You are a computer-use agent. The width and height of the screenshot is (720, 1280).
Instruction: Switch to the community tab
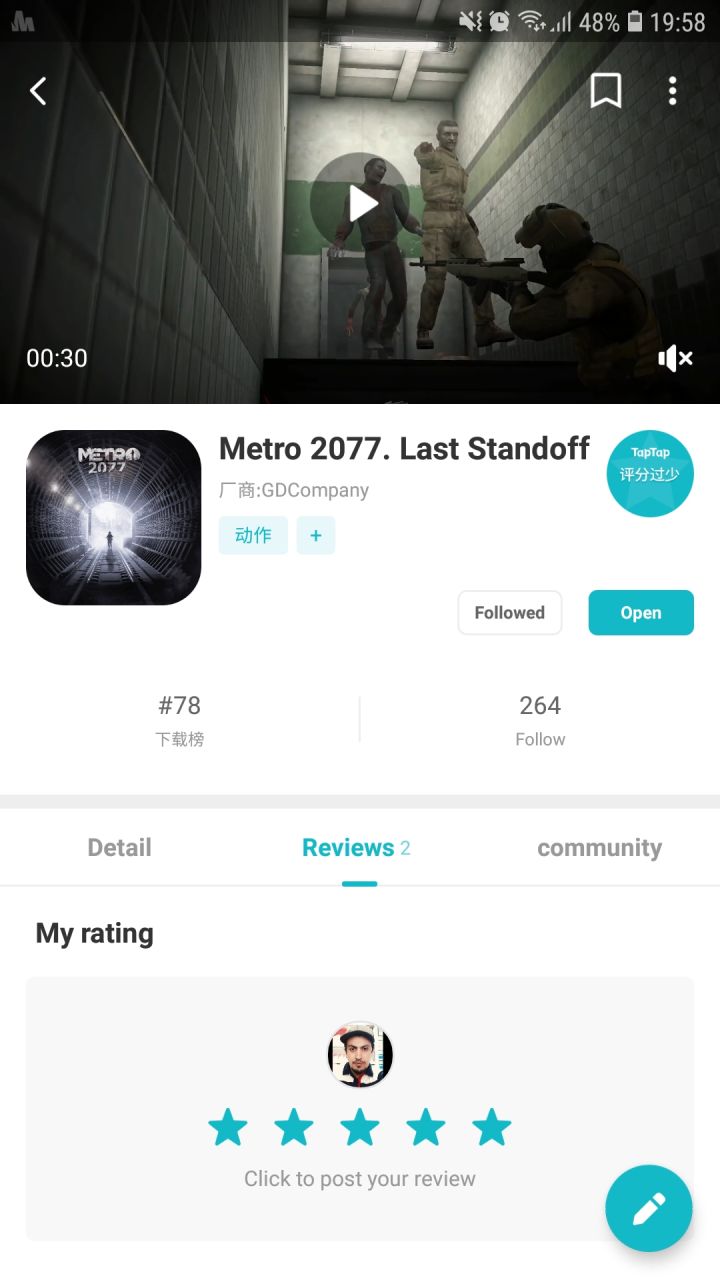point(599,848)
